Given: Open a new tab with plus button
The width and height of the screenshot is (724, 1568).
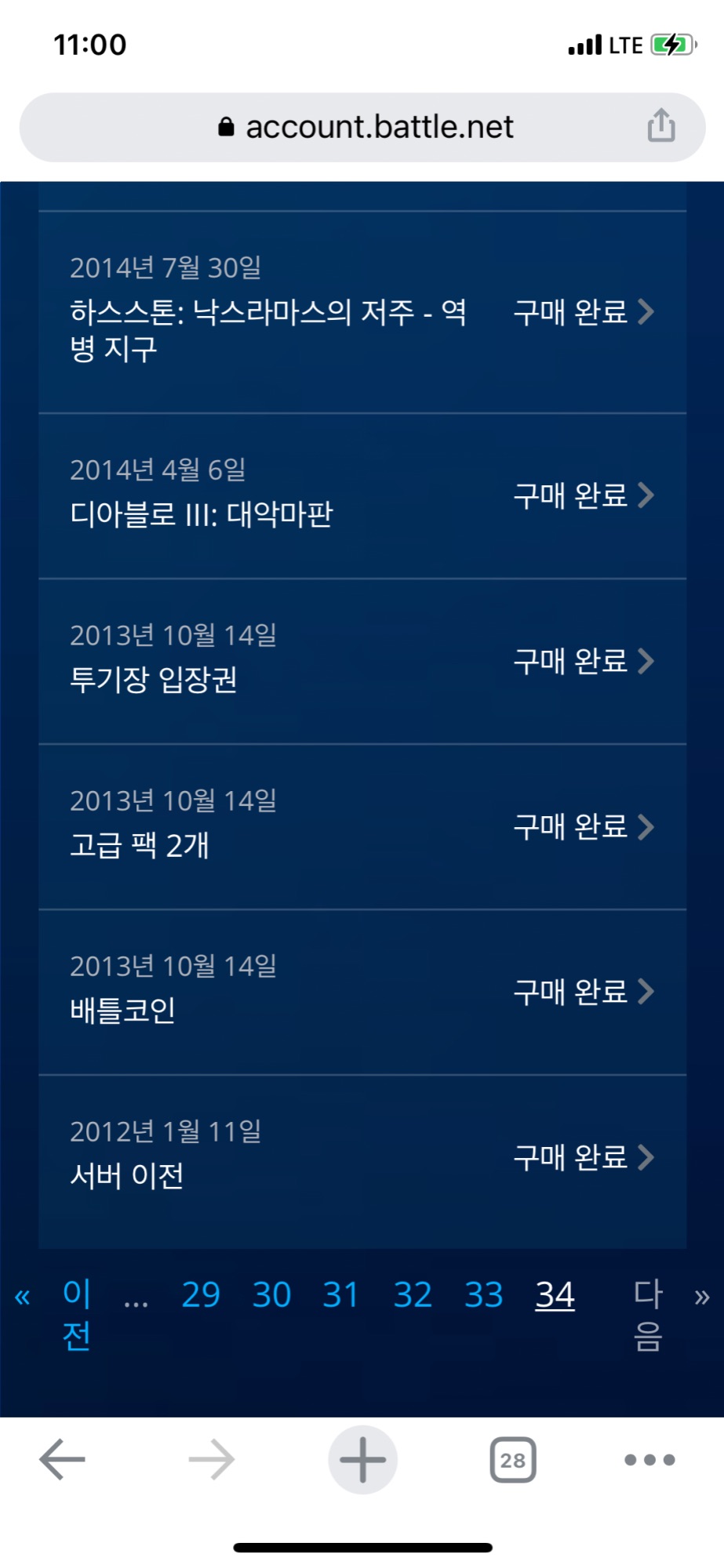Looking at the screenshot, I should point(362,1459).
